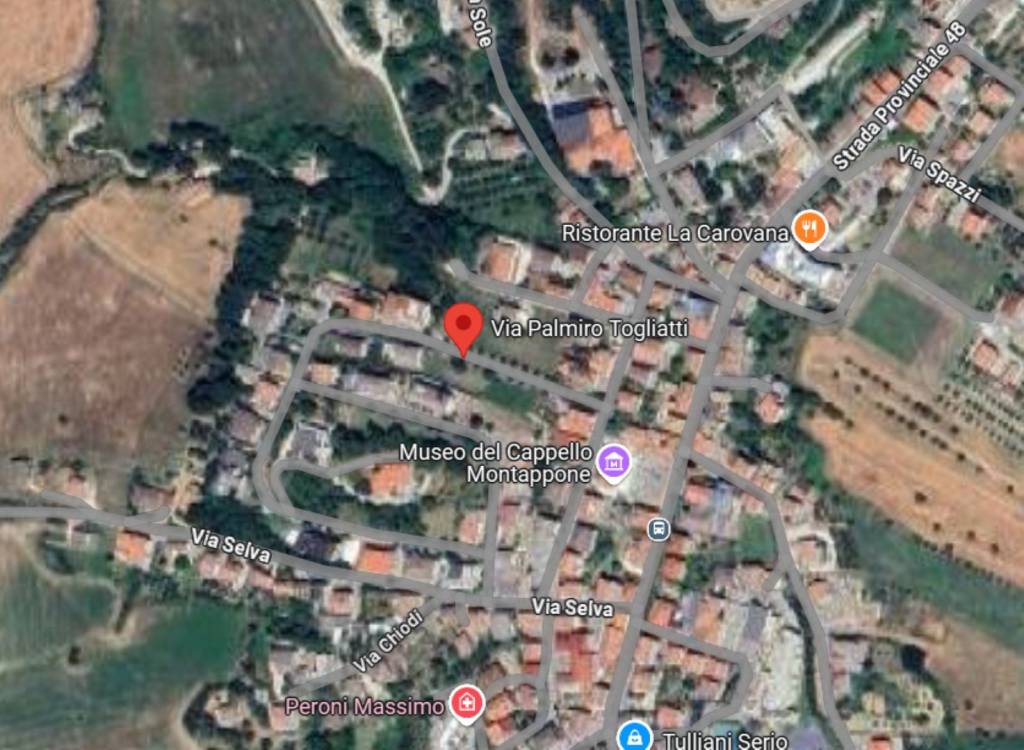Tap the red pin on Via Palmiro Togliatti
Viewport: 1024px width, 750px height.
463,326
